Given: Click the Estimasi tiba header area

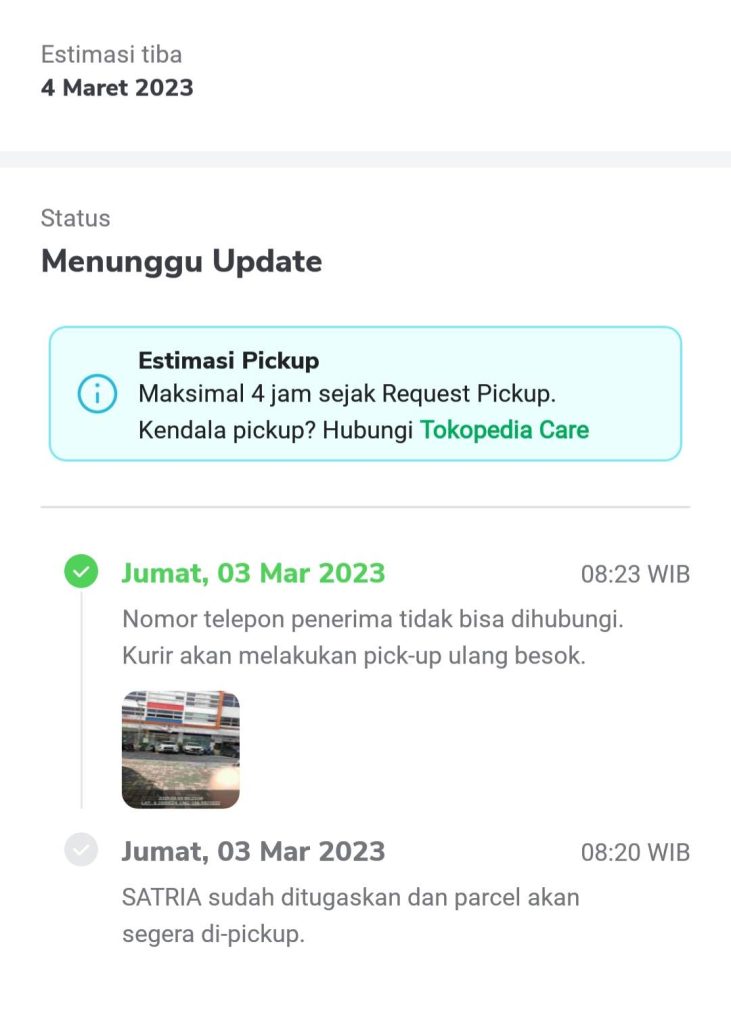Looking at the screenshot, I should click(x=111, y=54).
